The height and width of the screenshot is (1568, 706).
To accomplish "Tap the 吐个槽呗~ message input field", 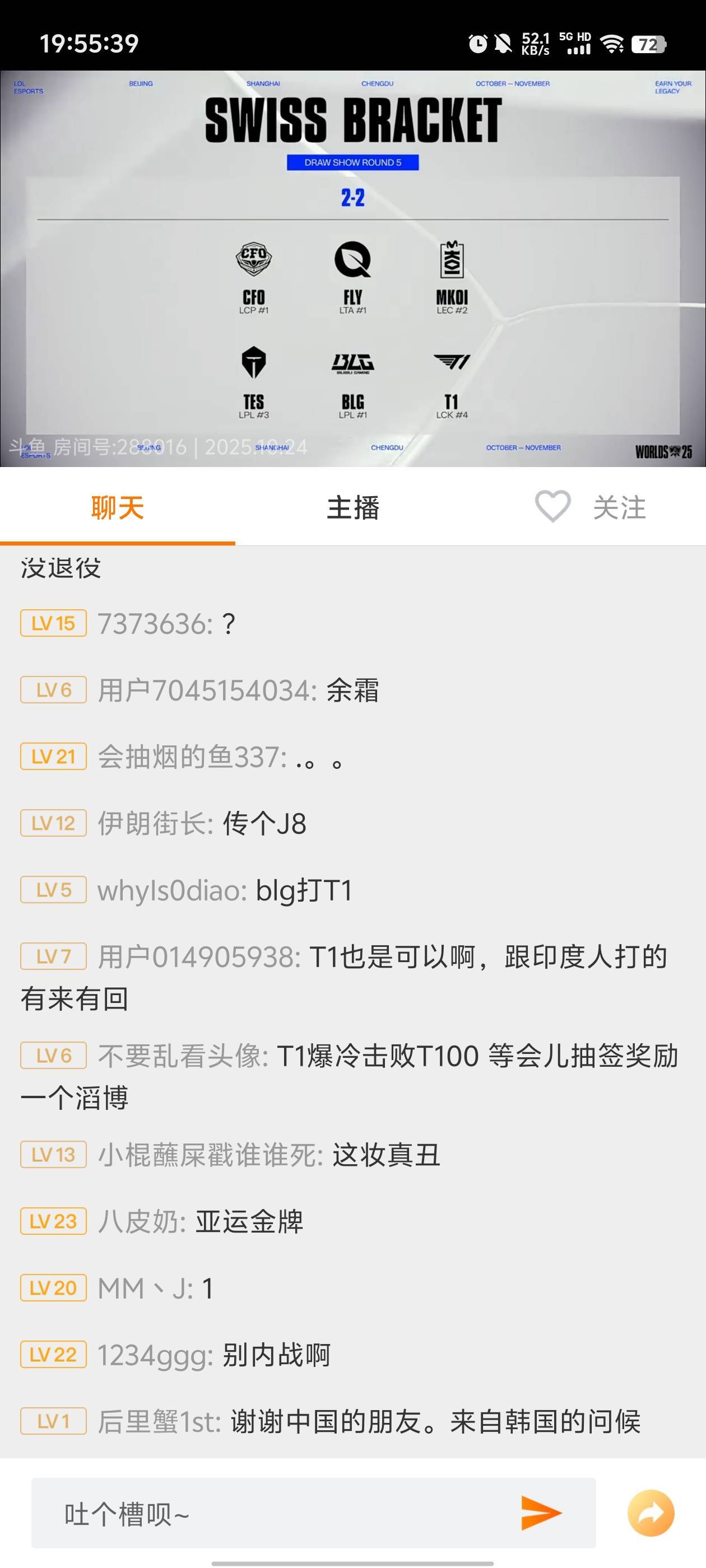I will coord(274,1513).
